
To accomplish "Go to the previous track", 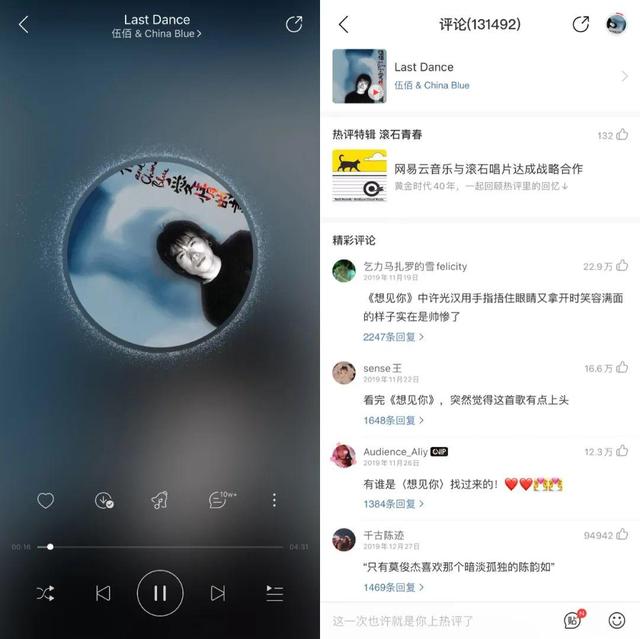I will pyautogui.click(x=103, y=594).
